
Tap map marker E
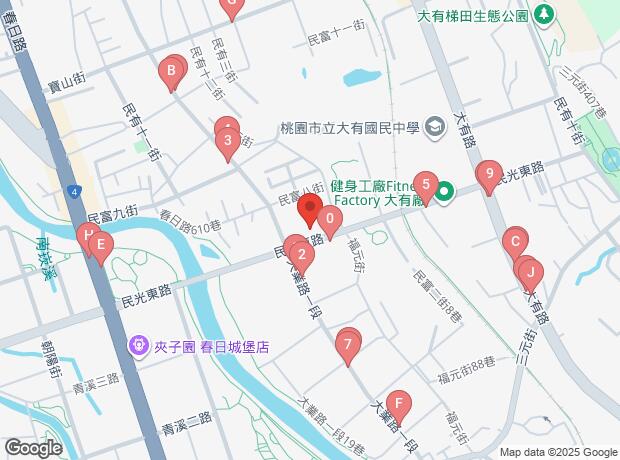(100, 244)
